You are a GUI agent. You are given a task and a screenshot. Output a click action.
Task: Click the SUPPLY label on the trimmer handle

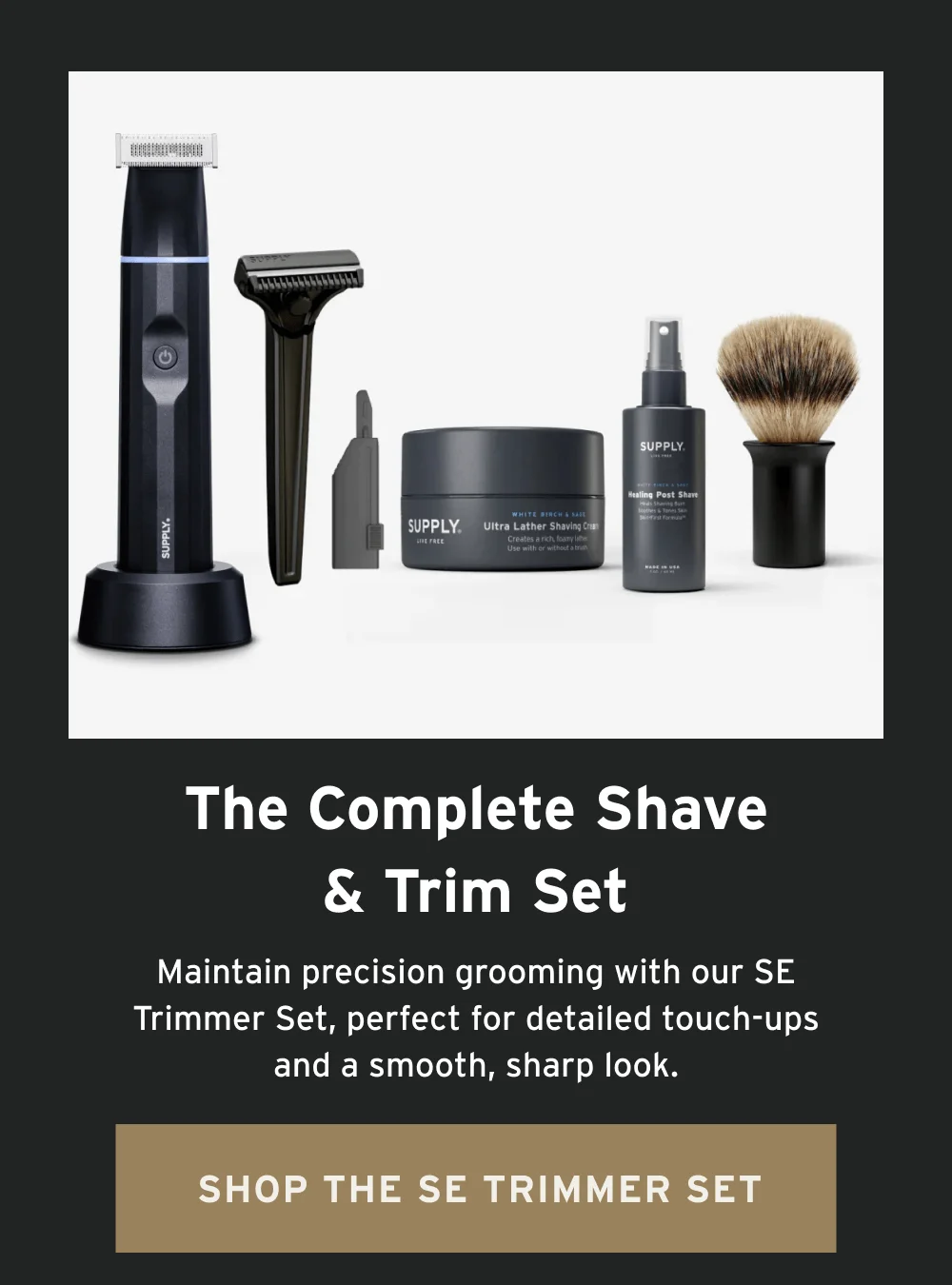(163, 524)
